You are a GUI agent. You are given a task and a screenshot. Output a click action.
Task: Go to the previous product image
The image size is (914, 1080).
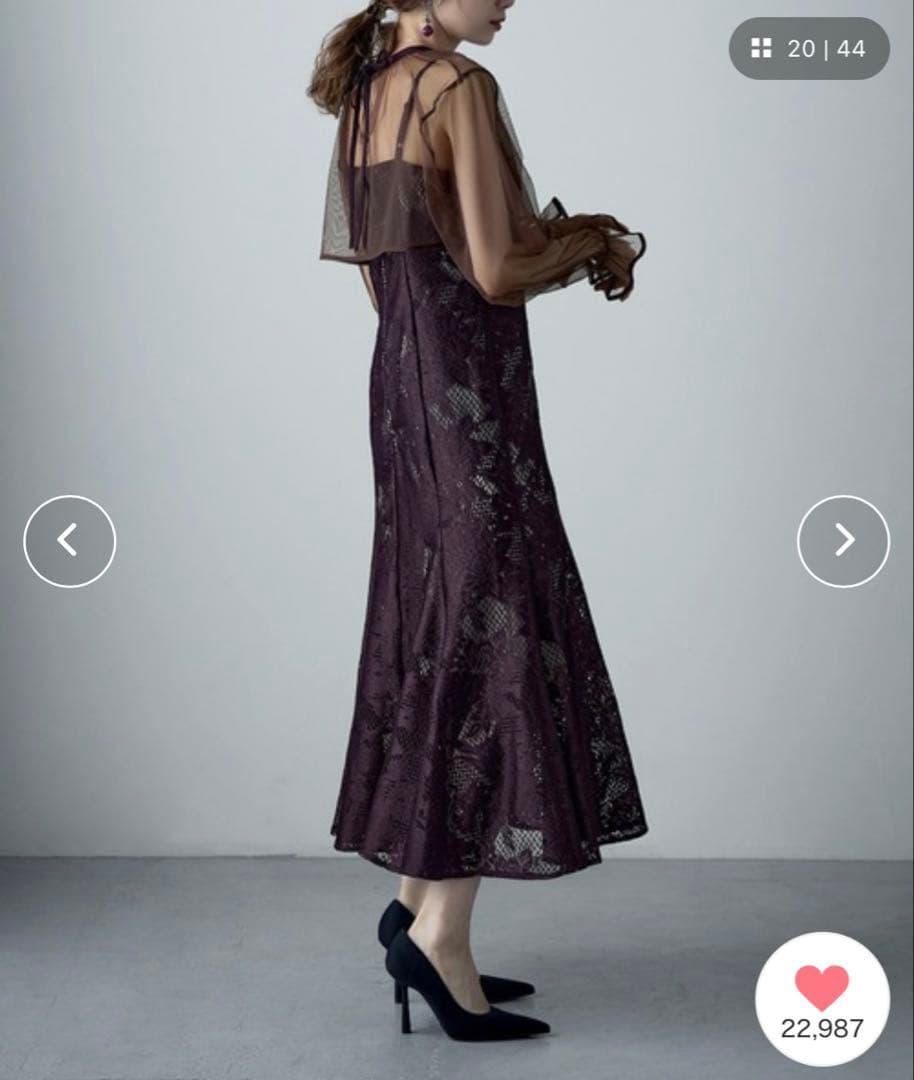coord(69,541)
